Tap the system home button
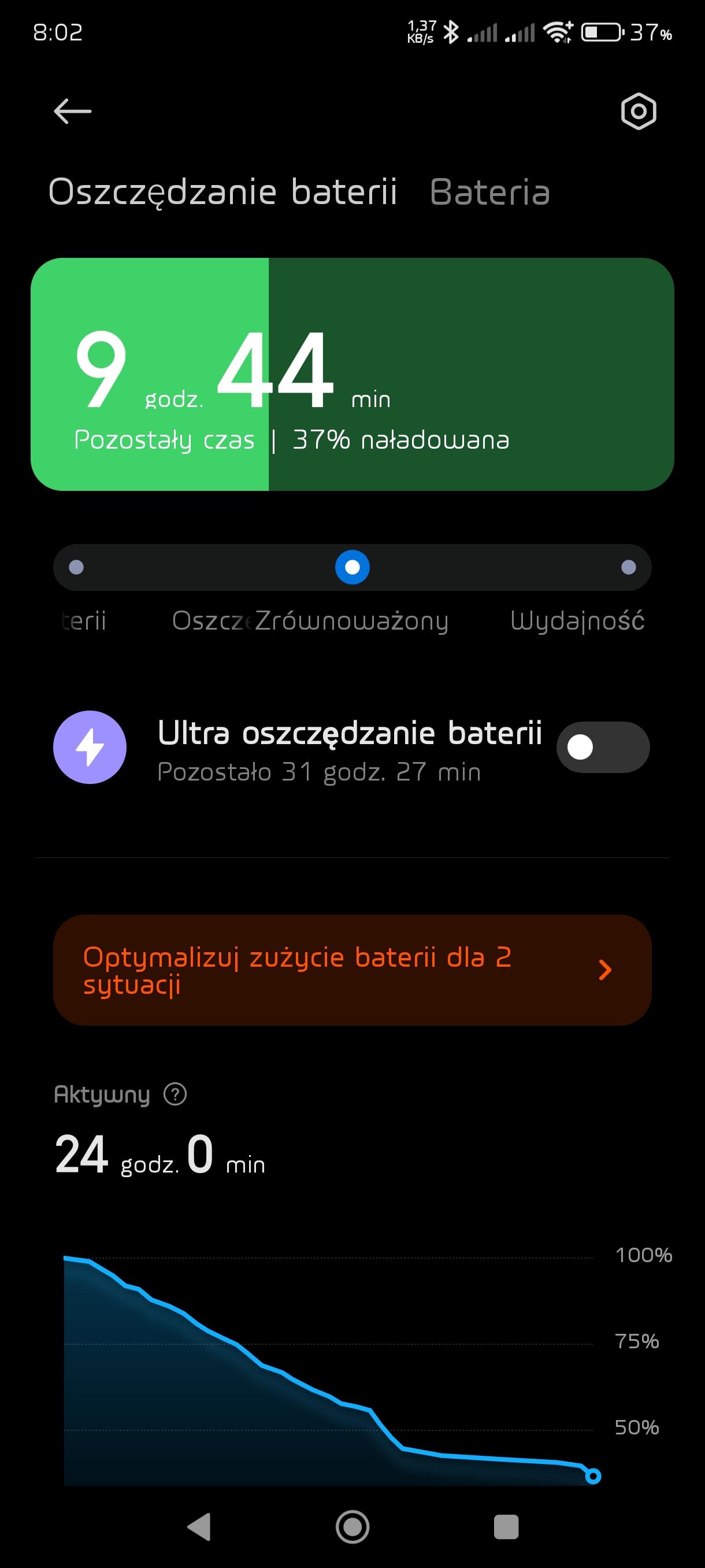This screenshot has height=1568, width=705. coord(352,1526)
